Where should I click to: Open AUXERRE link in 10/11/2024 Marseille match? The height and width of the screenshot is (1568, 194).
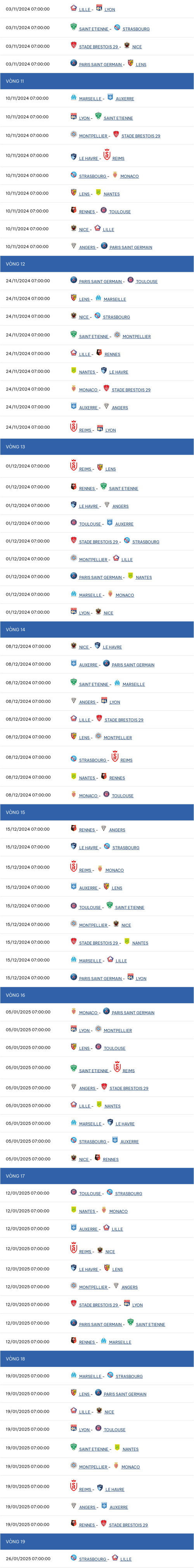coord(125,99)
